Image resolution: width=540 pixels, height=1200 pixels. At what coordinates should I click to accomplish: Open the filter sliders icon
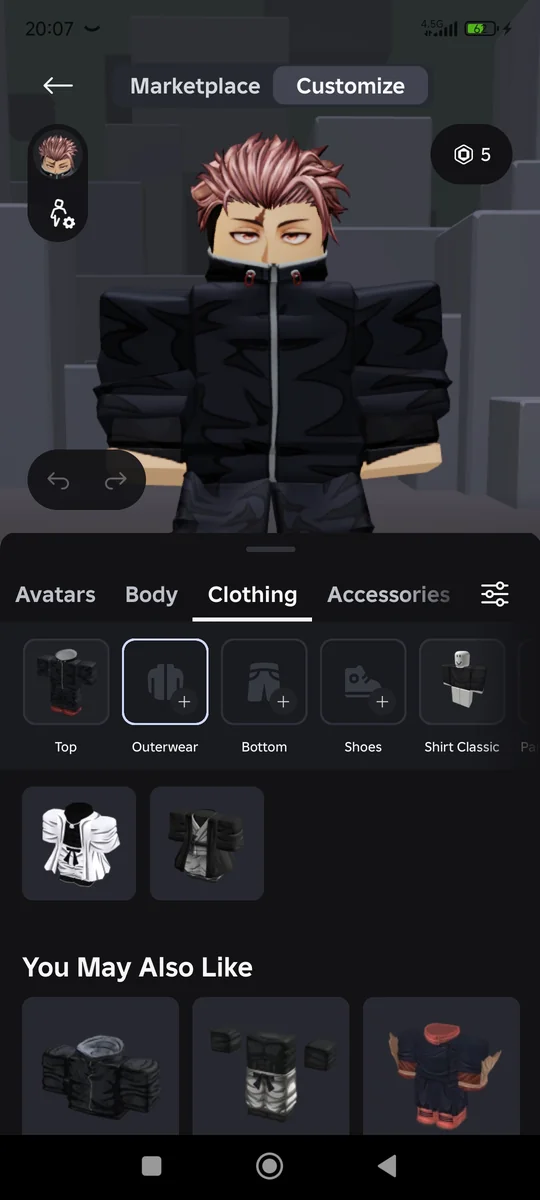click(495, 594)
